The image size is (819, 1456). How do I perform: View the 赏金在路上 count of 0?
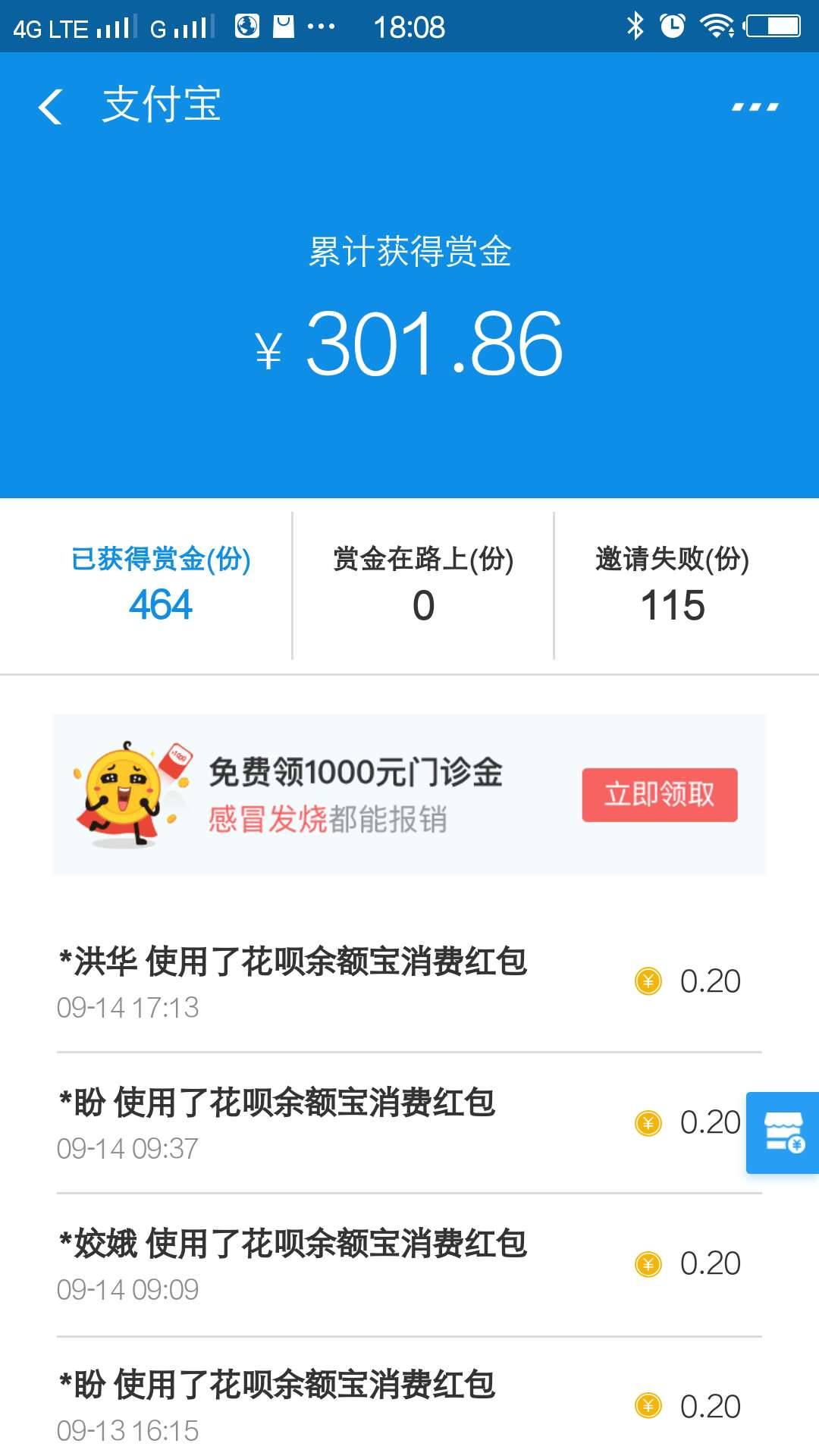[422, 584]
